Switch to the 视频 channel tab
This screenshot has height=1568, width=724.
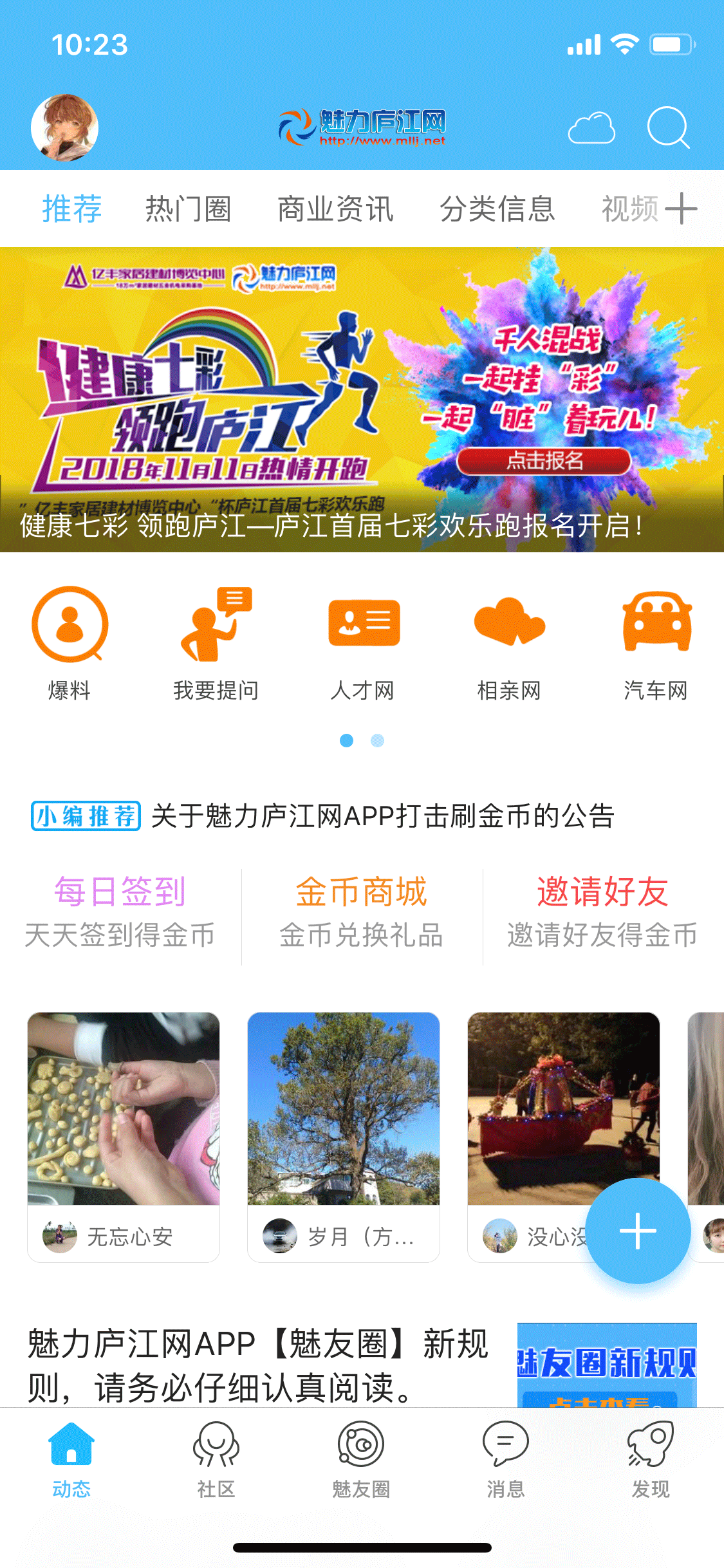pyautogui.click(x=629, y=208)
